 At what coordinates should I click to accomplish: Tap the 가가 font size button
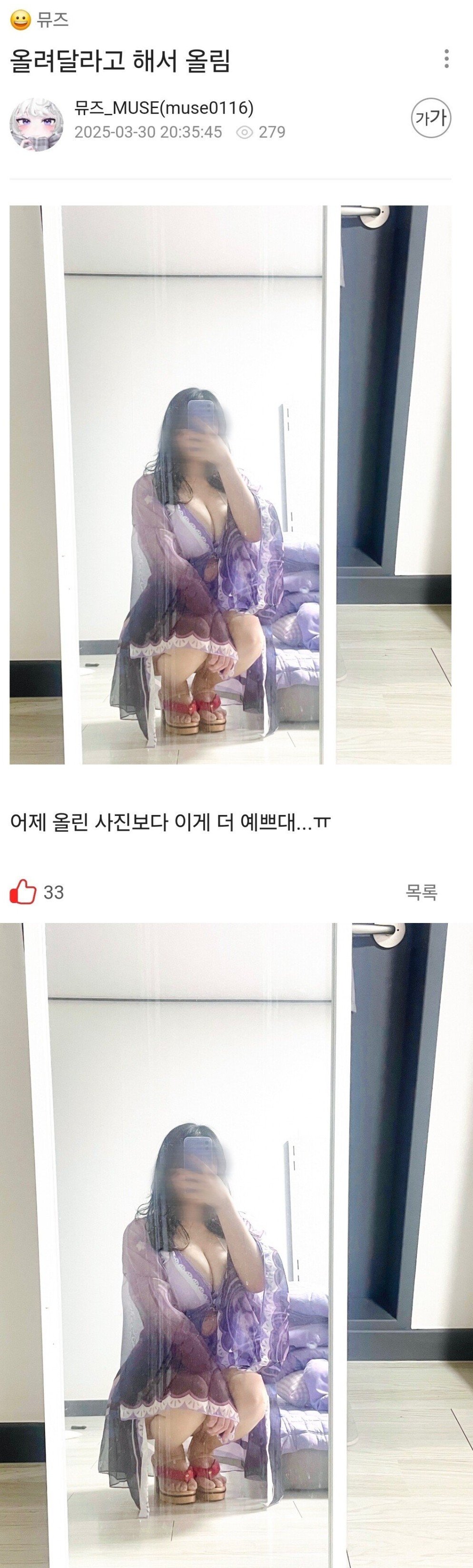430,118
